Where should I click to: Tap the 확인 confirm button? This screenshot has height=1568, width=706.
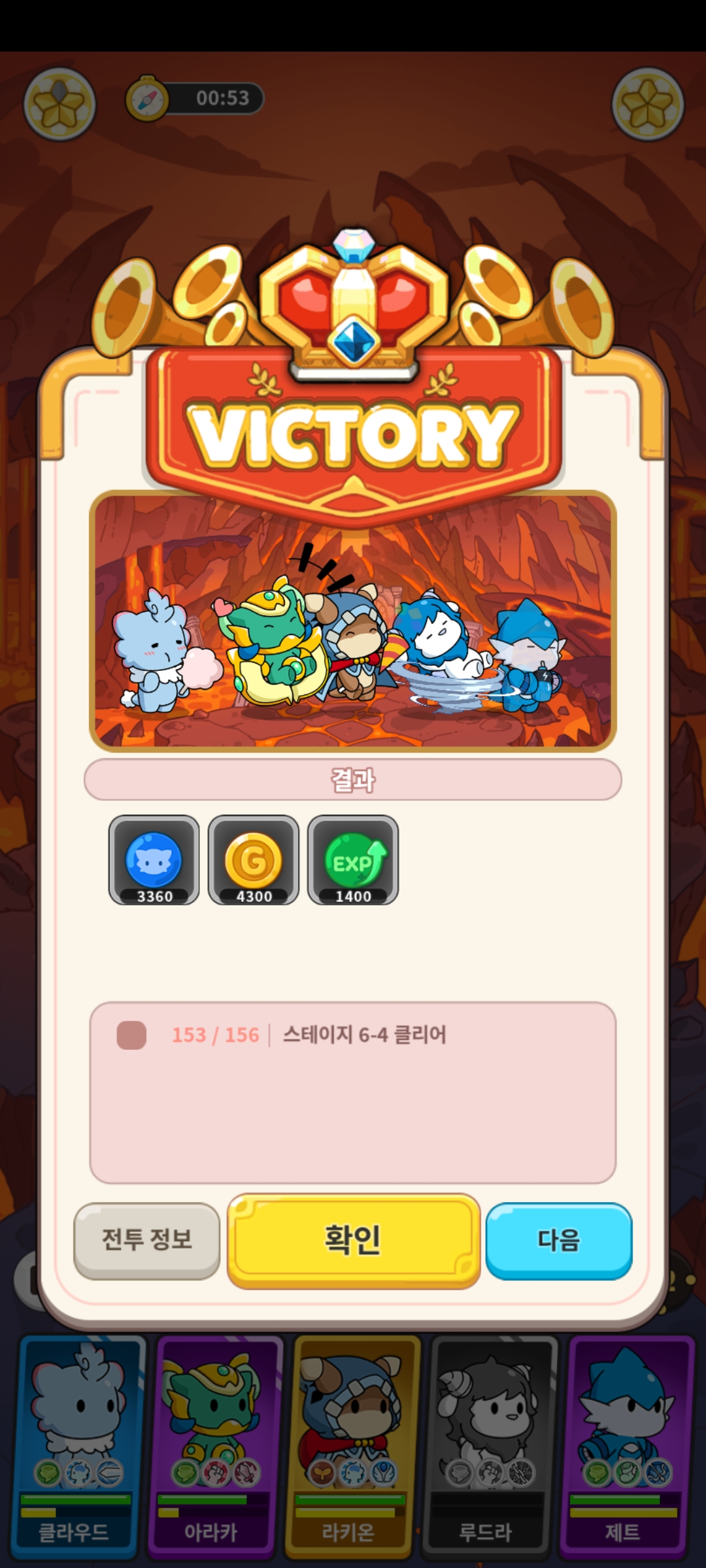(353, 1239)
